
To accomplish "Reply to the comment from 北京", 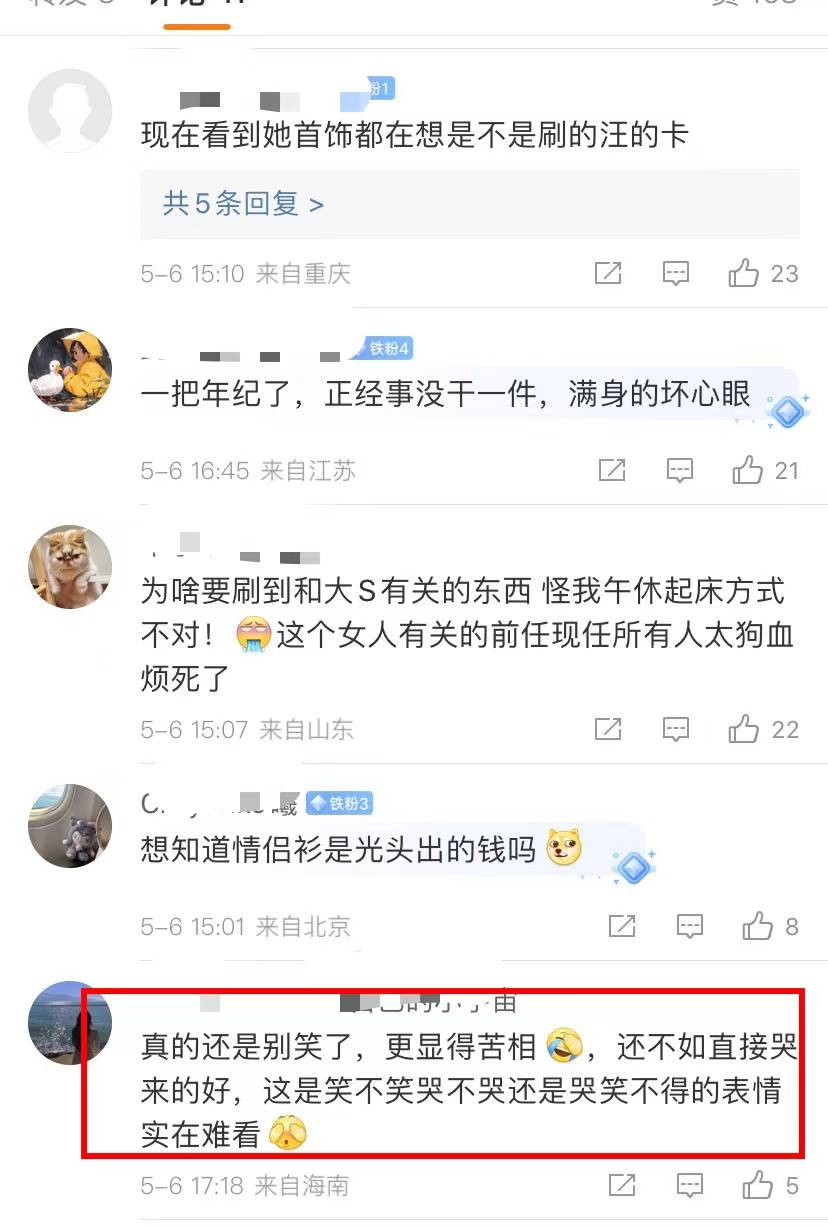I will click(690, 927).
